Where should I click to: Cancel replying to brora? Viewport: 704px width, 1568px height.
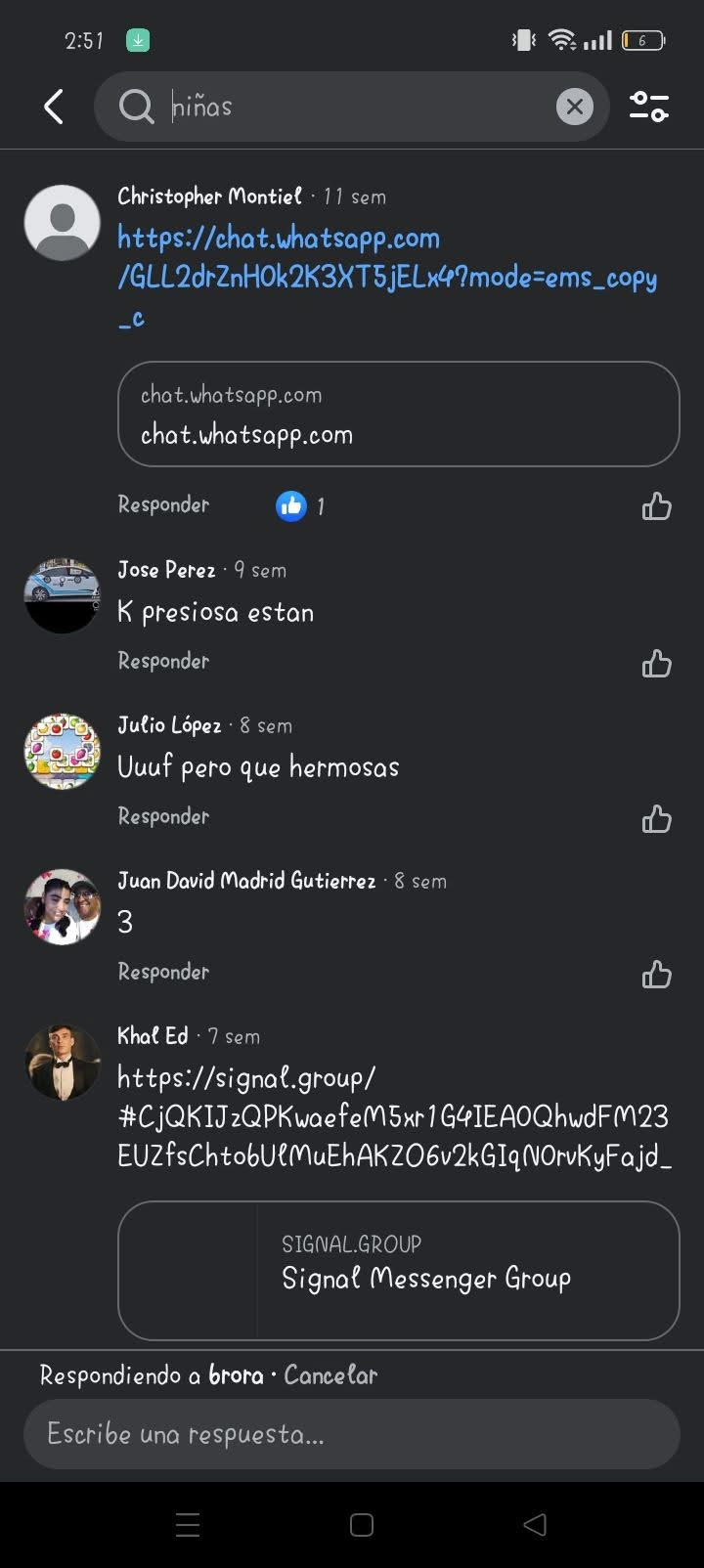coord(330,1375)
